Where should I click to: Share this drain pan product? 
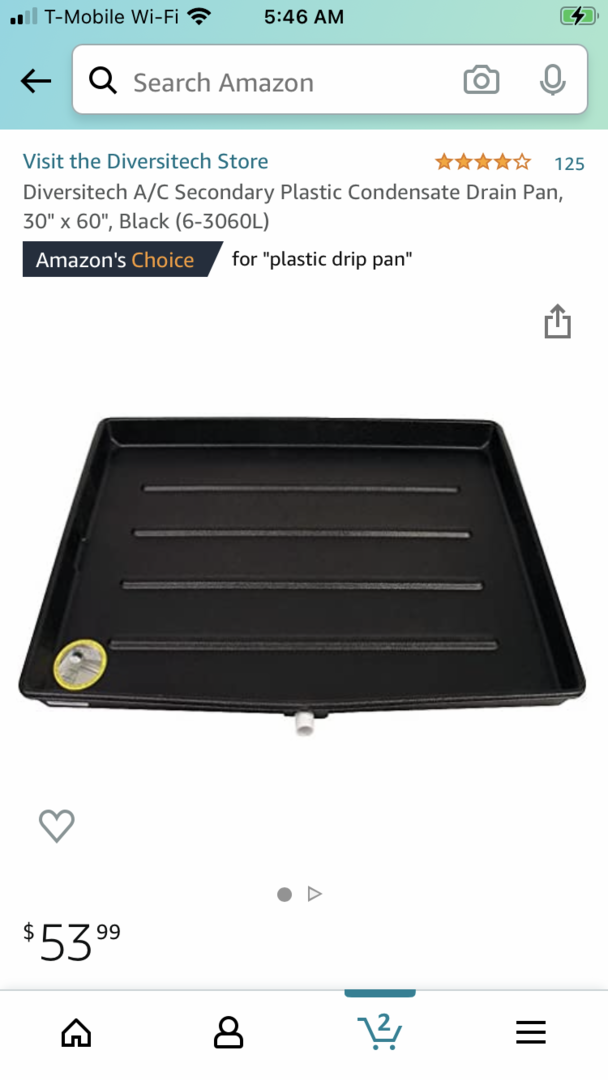[x=557, y=322]
